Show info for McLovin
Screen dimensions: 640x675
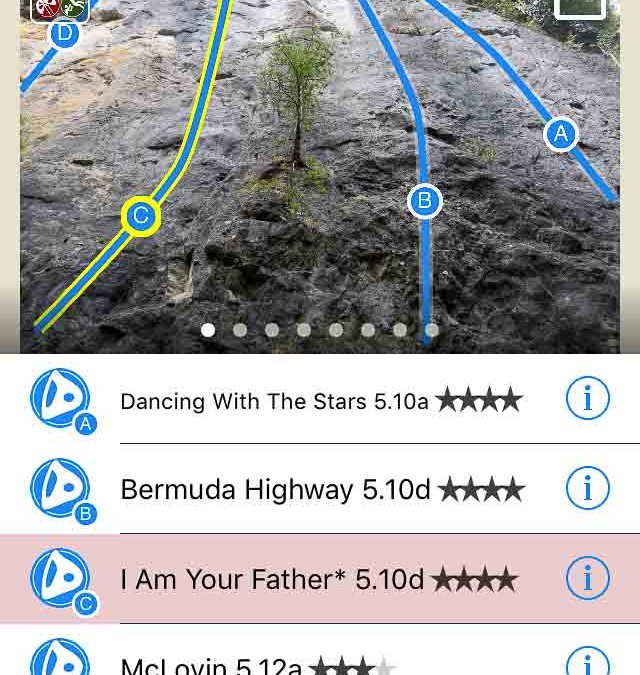587,662
